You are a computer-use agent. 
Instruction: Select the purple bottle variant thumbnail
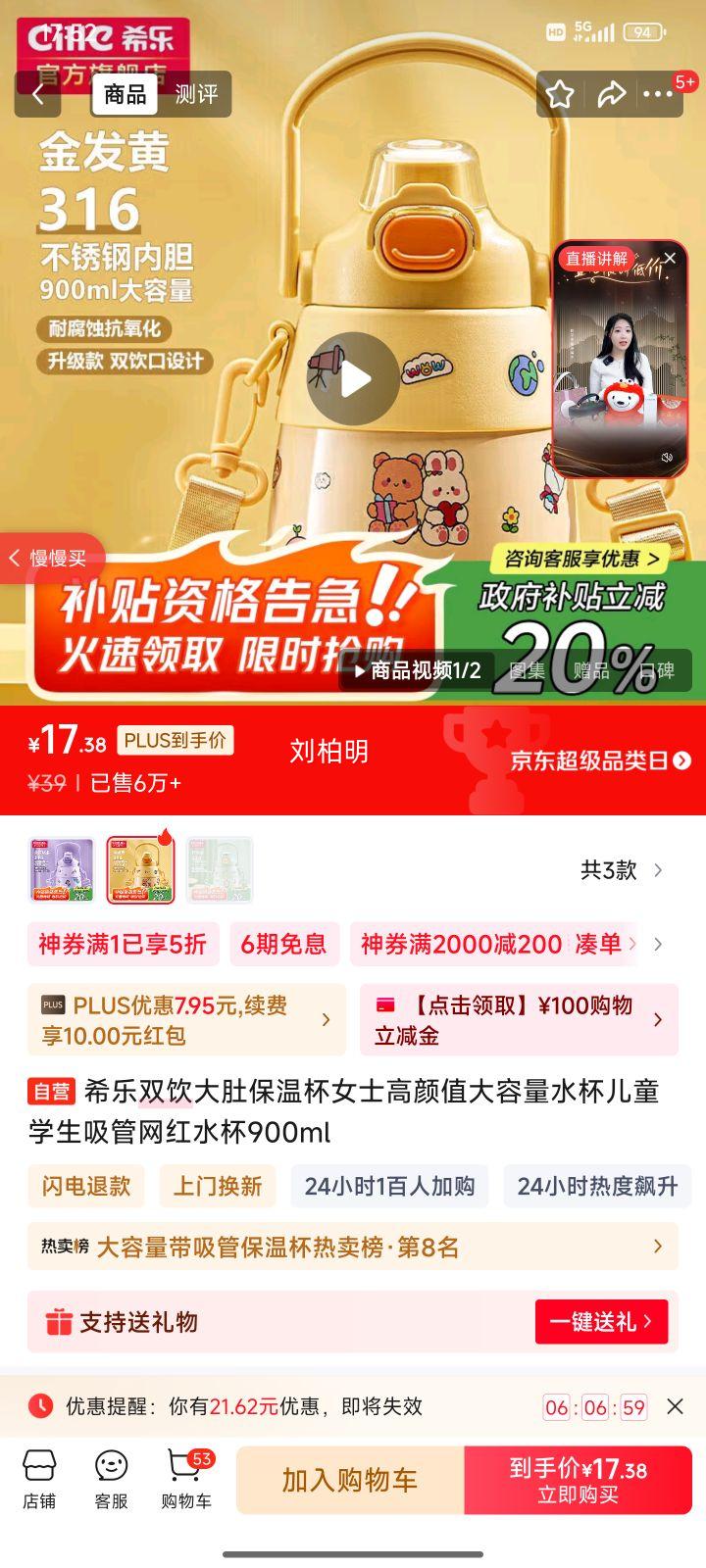tap(62, 869)
